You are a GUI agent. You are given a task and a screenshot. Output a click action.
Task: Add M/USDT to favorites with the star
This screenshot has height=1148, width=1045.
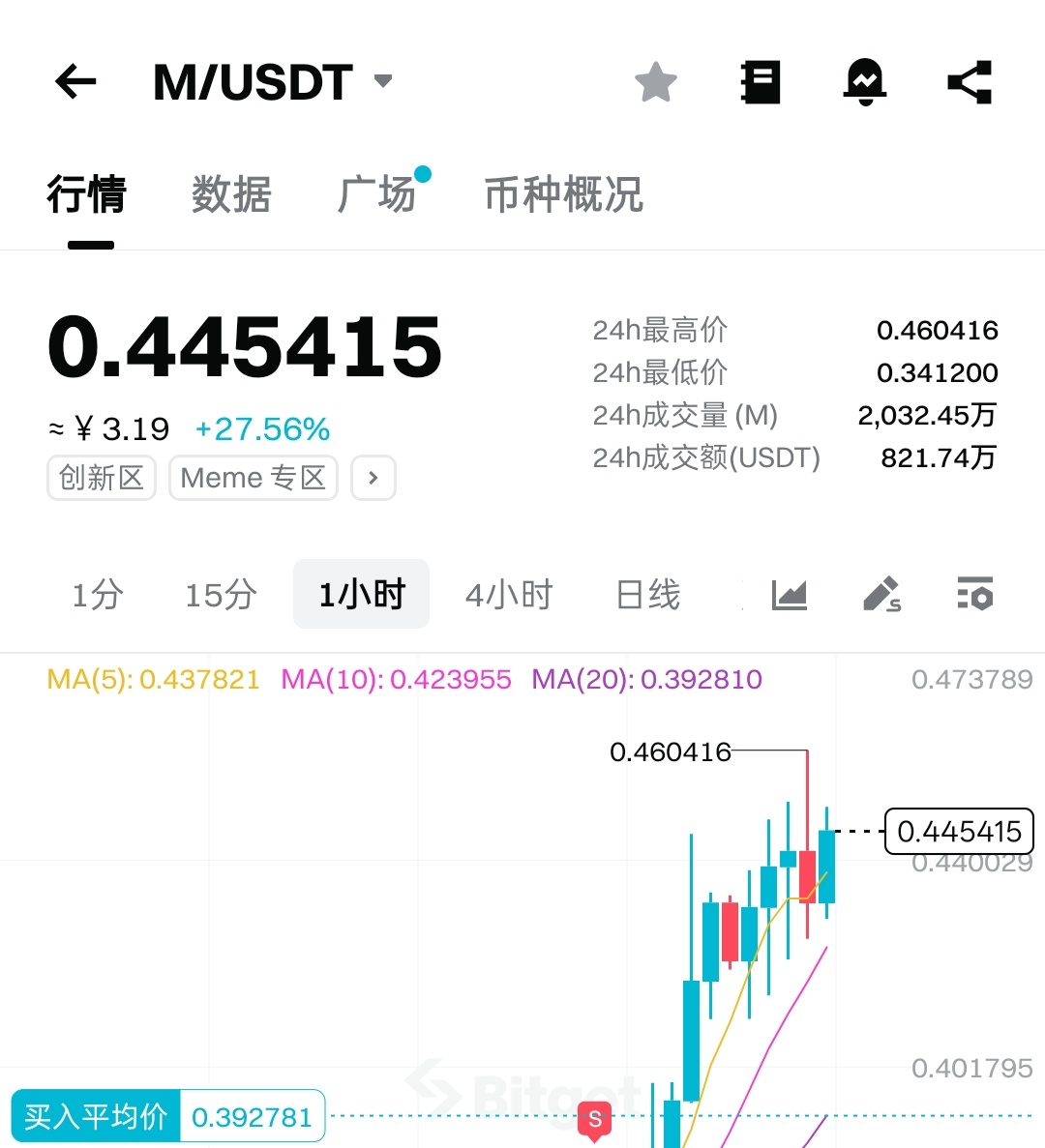[656, 81]
